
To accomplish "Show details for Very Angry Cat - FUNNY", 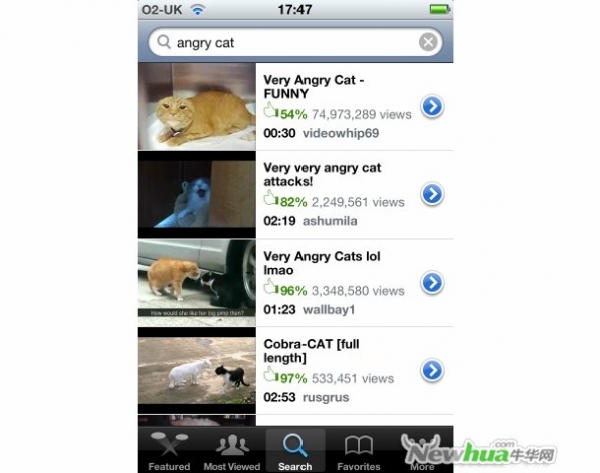I will coord(432,106).
